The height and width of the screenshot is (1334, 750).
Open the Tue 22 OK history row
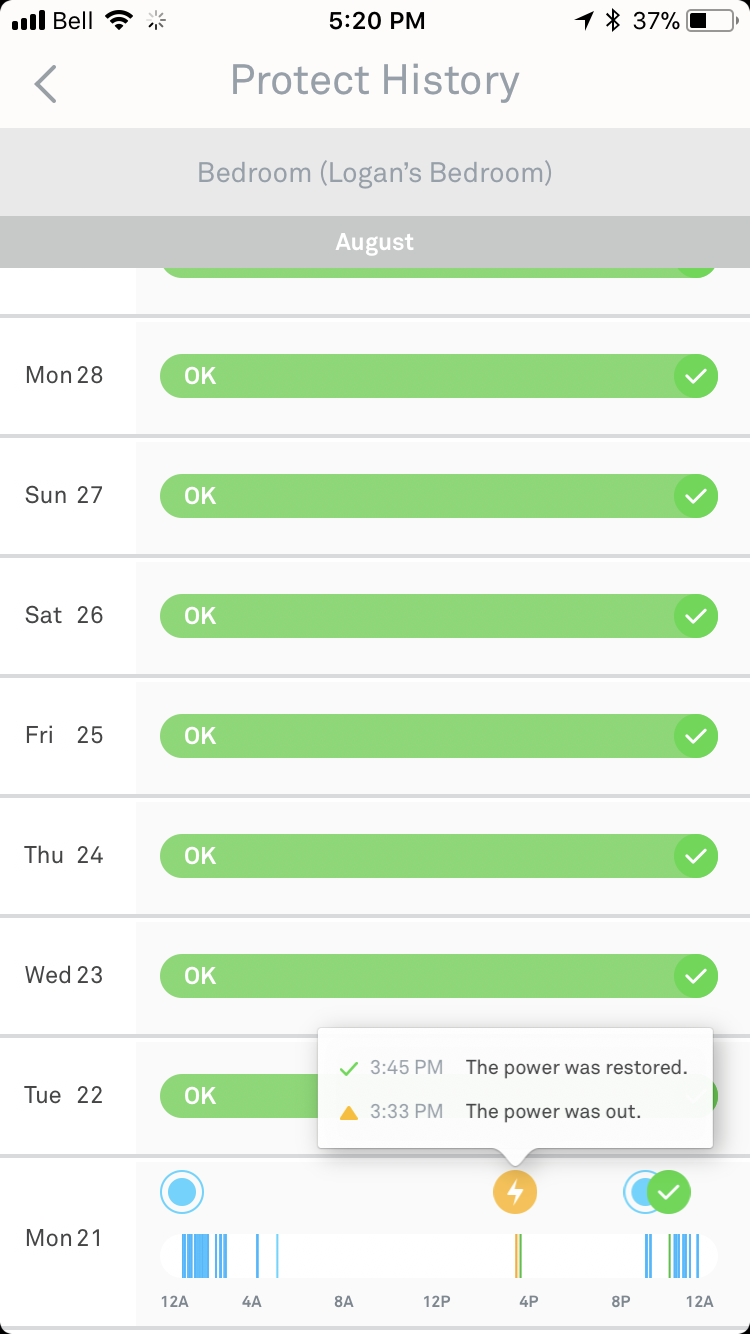pos(240,1096)
